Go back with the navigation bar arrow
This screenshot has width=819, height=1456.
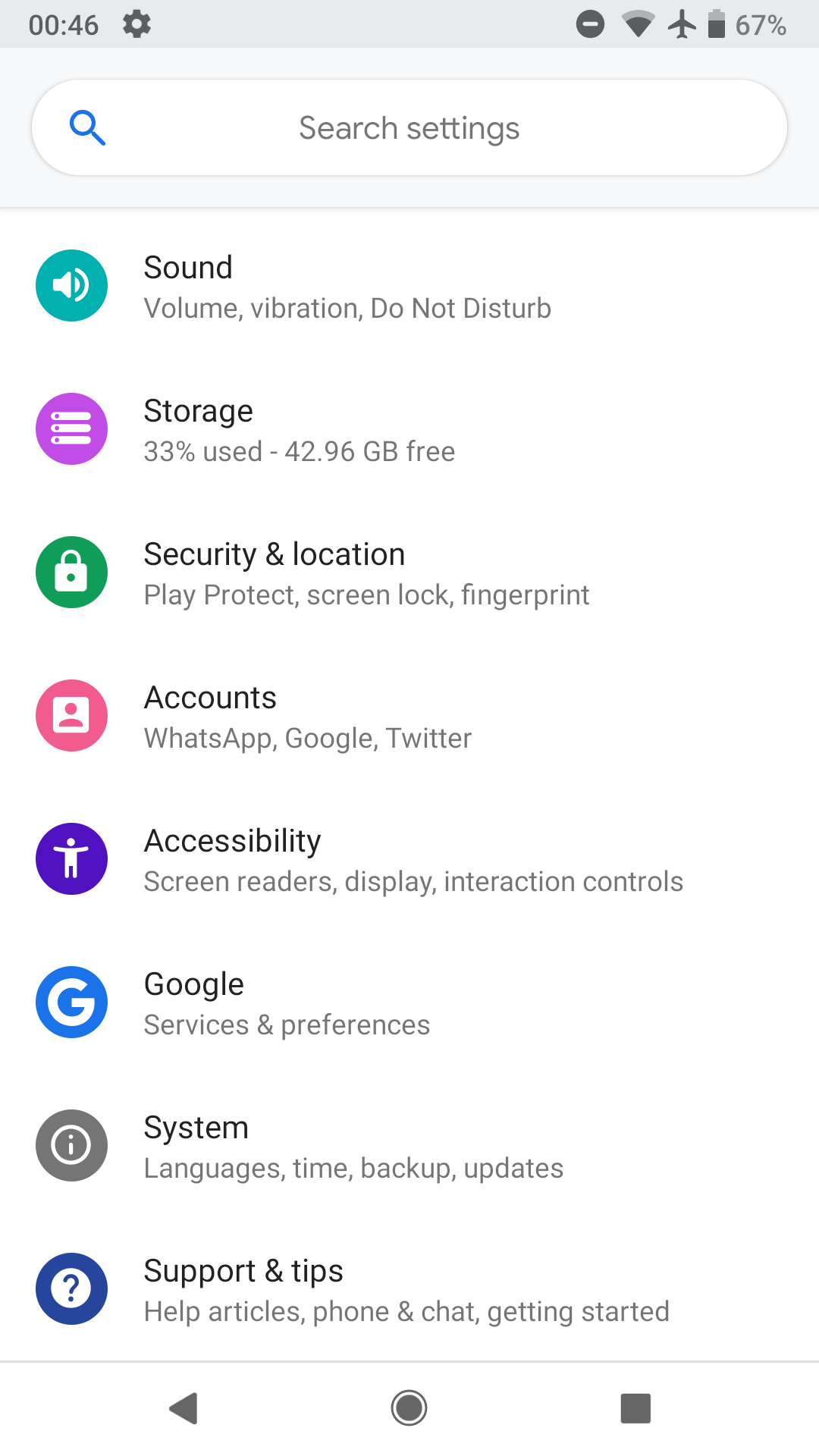[184, 1408]
